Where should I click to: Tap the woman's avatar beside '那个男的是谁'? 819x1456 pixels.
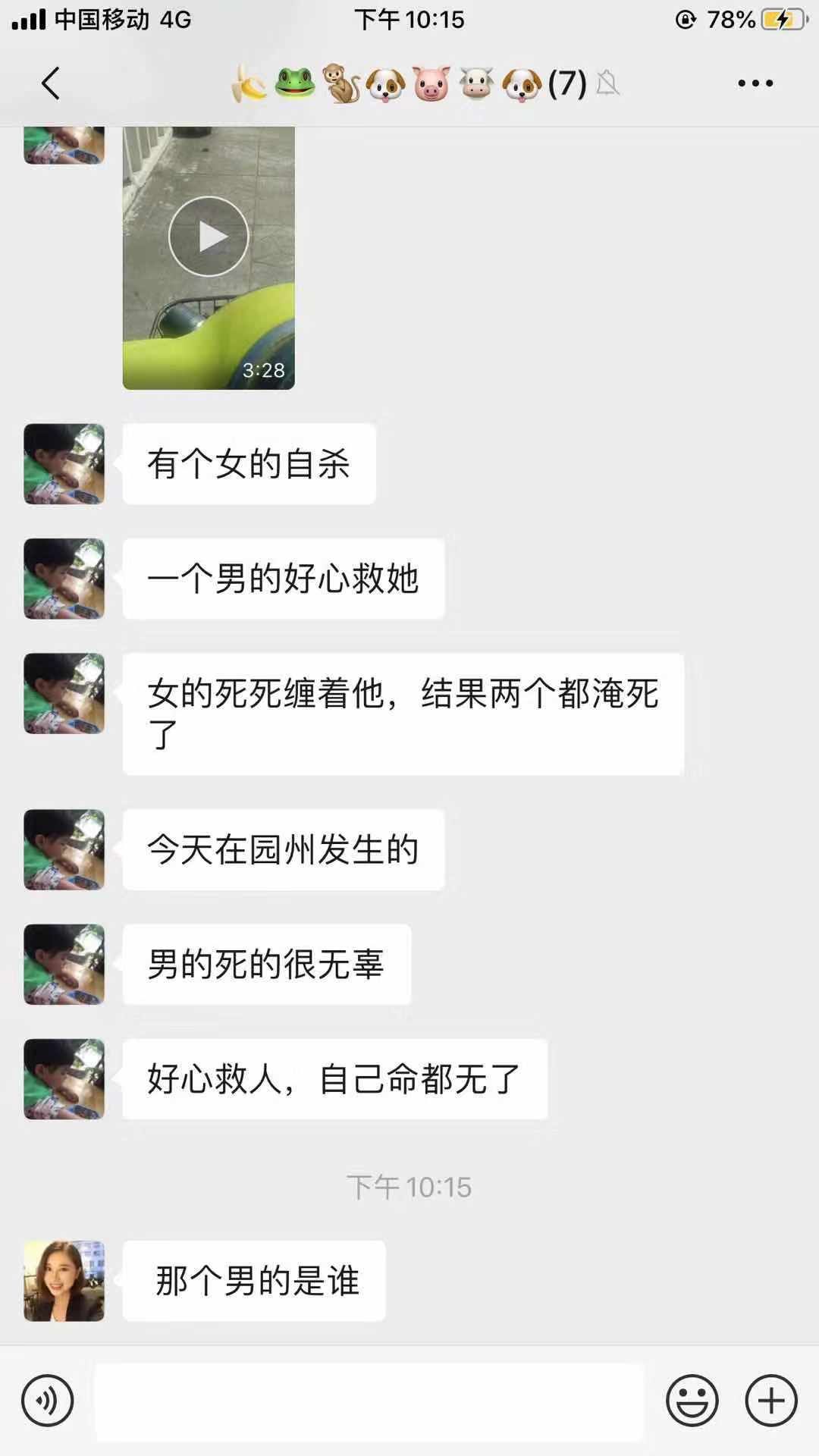click(x=64, y=1280)
